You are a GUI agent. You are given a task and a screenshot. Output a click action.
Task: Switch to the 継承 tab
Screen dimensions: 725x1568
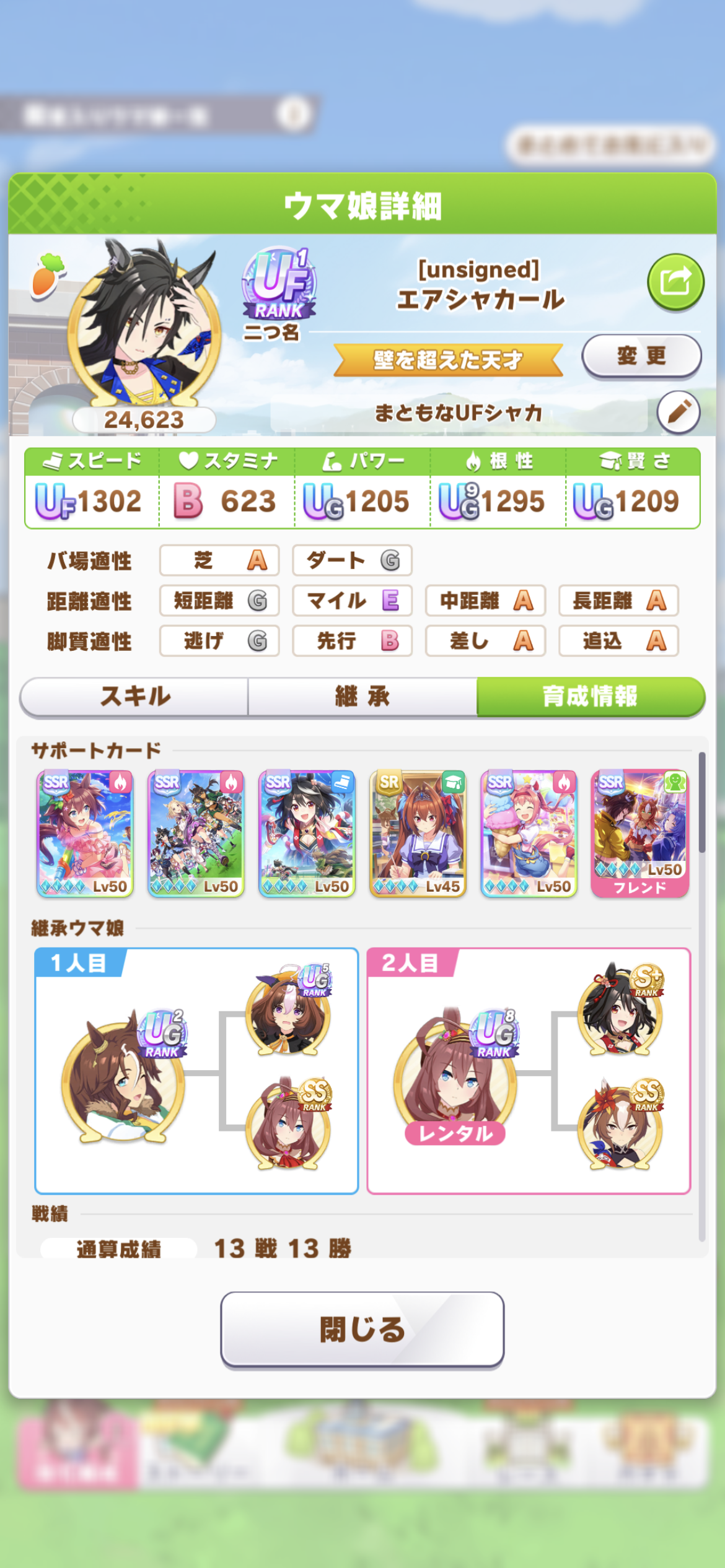coord(362,696)
